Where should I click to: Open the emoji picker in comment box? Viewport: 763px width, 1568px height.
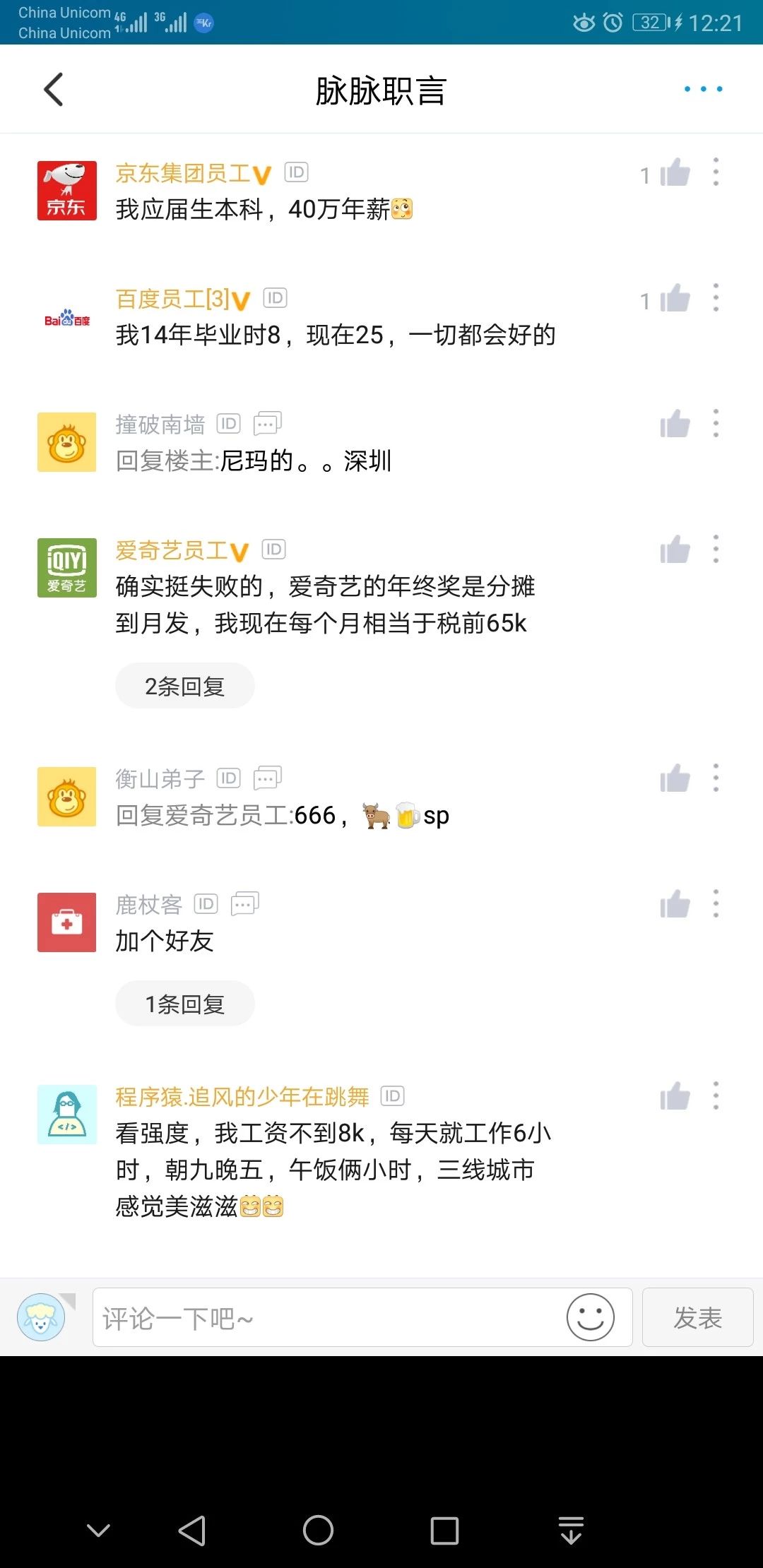point(590,1317)
